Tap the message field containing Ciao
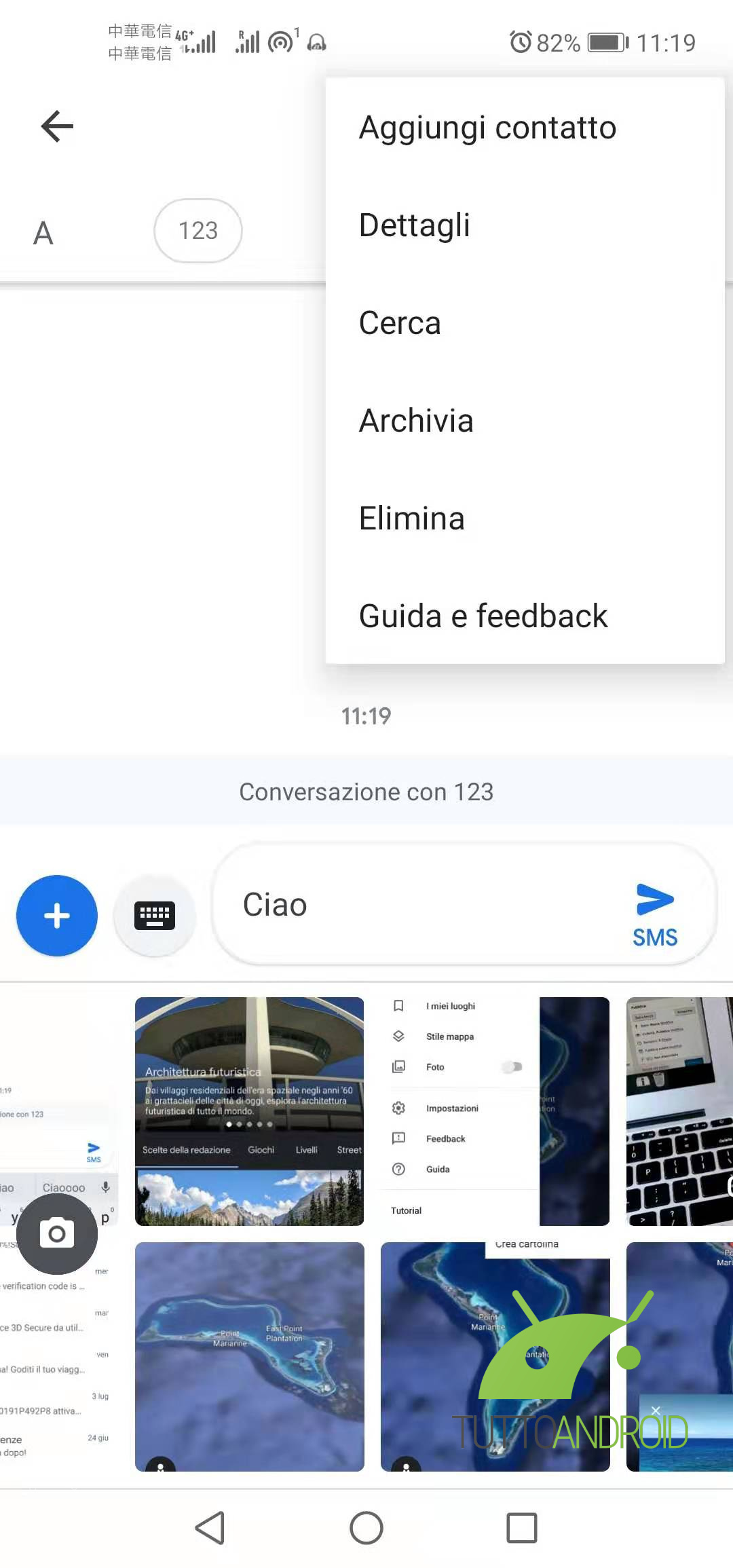The image size is (733, 1568). click(421, 905)
